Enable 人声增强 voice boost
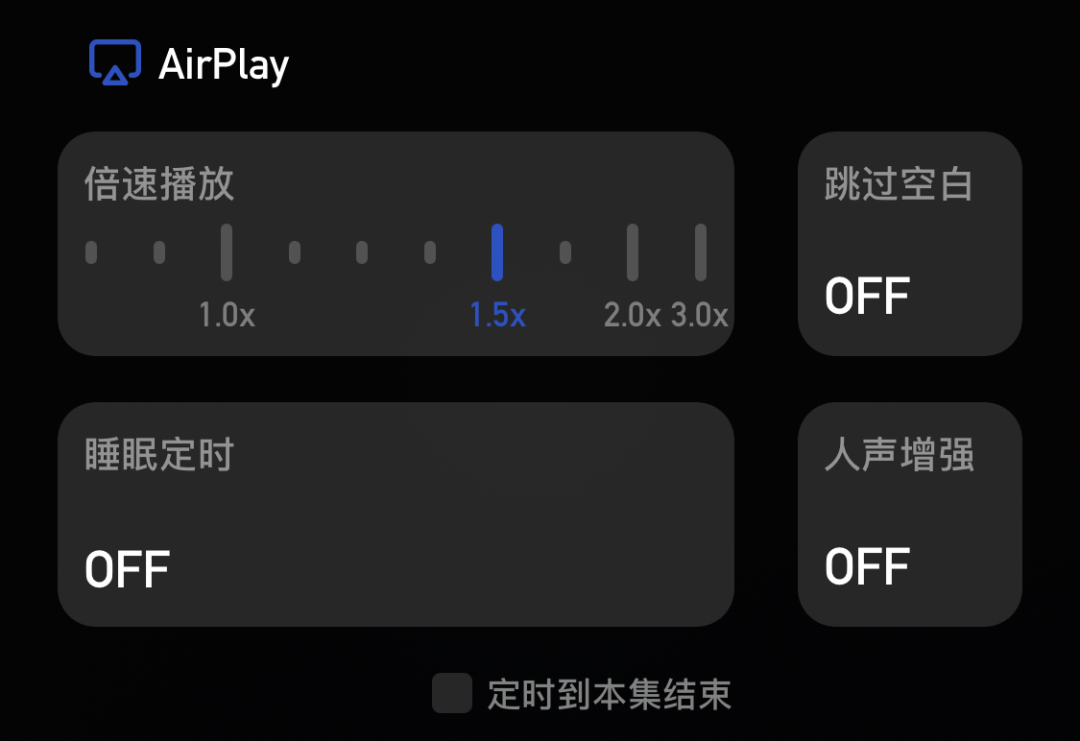 coord(910,514)
